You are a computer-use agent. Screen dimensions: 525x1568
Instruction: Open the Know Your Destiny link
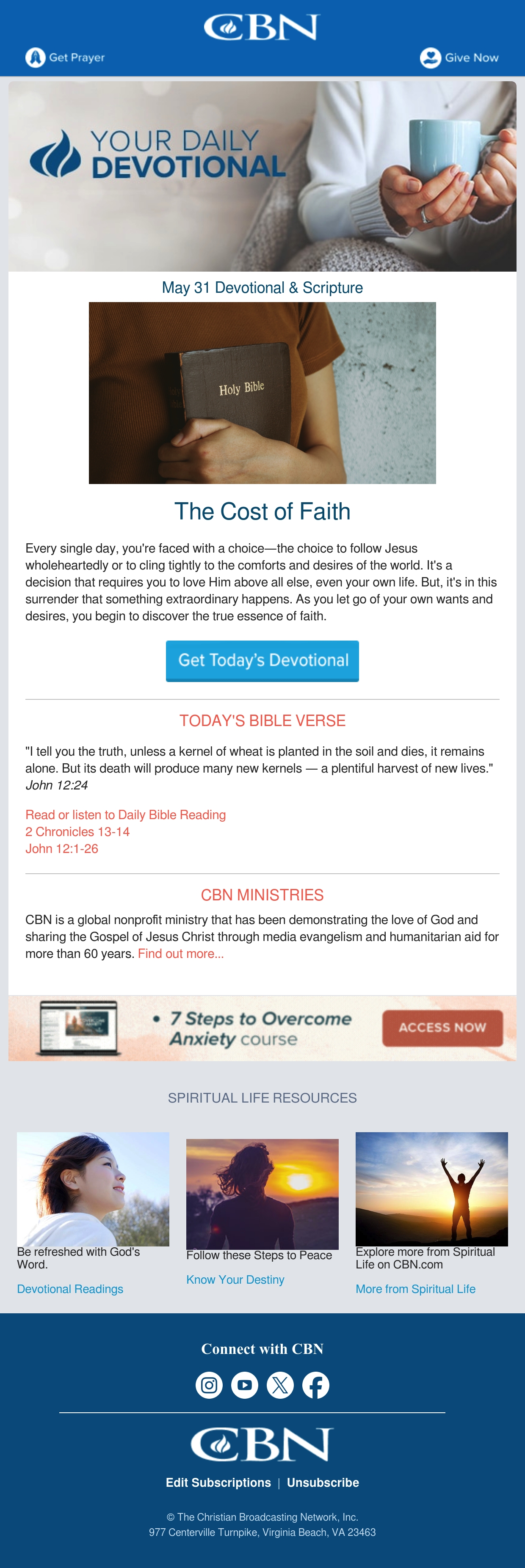pos(235,1279)
